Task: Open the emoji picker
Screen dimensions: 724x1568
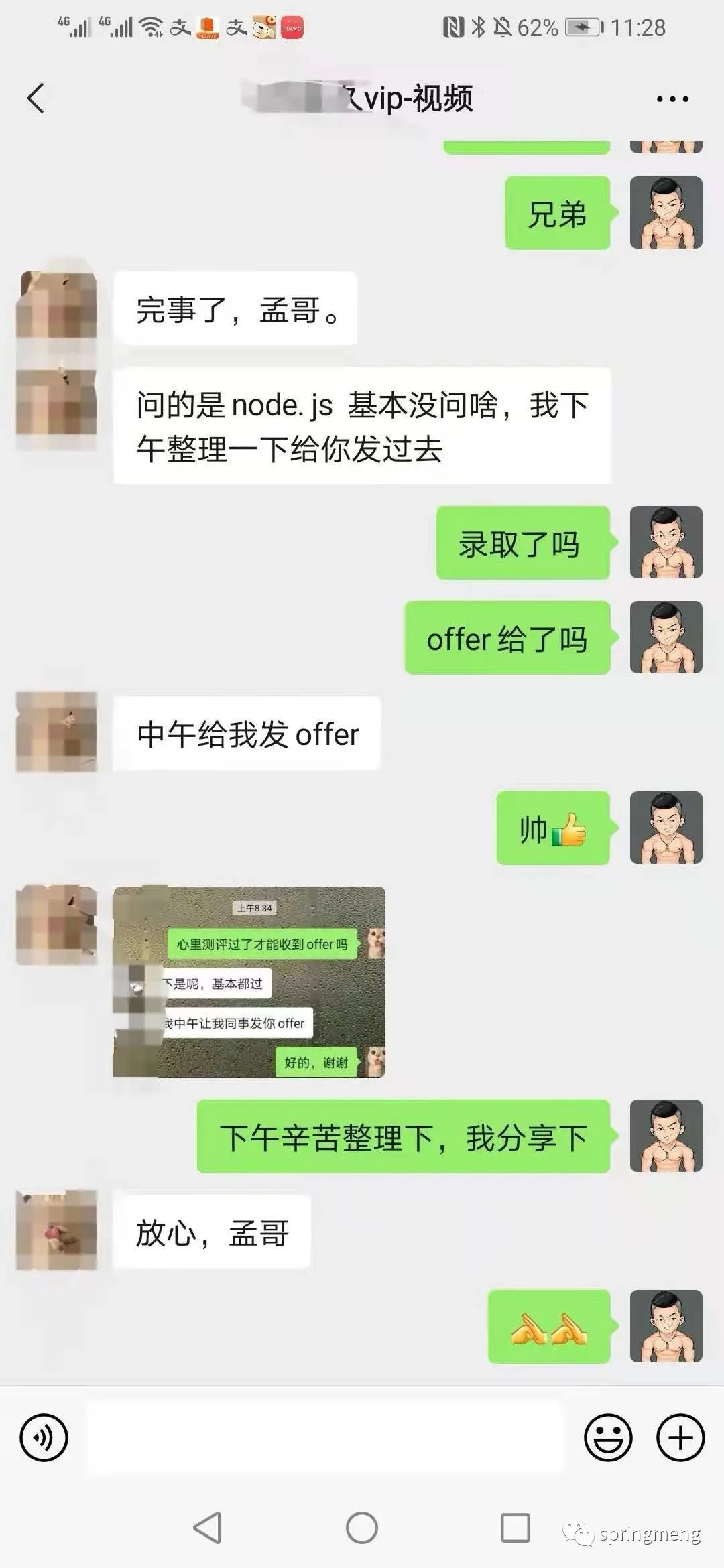Action: click(608, 1438)
